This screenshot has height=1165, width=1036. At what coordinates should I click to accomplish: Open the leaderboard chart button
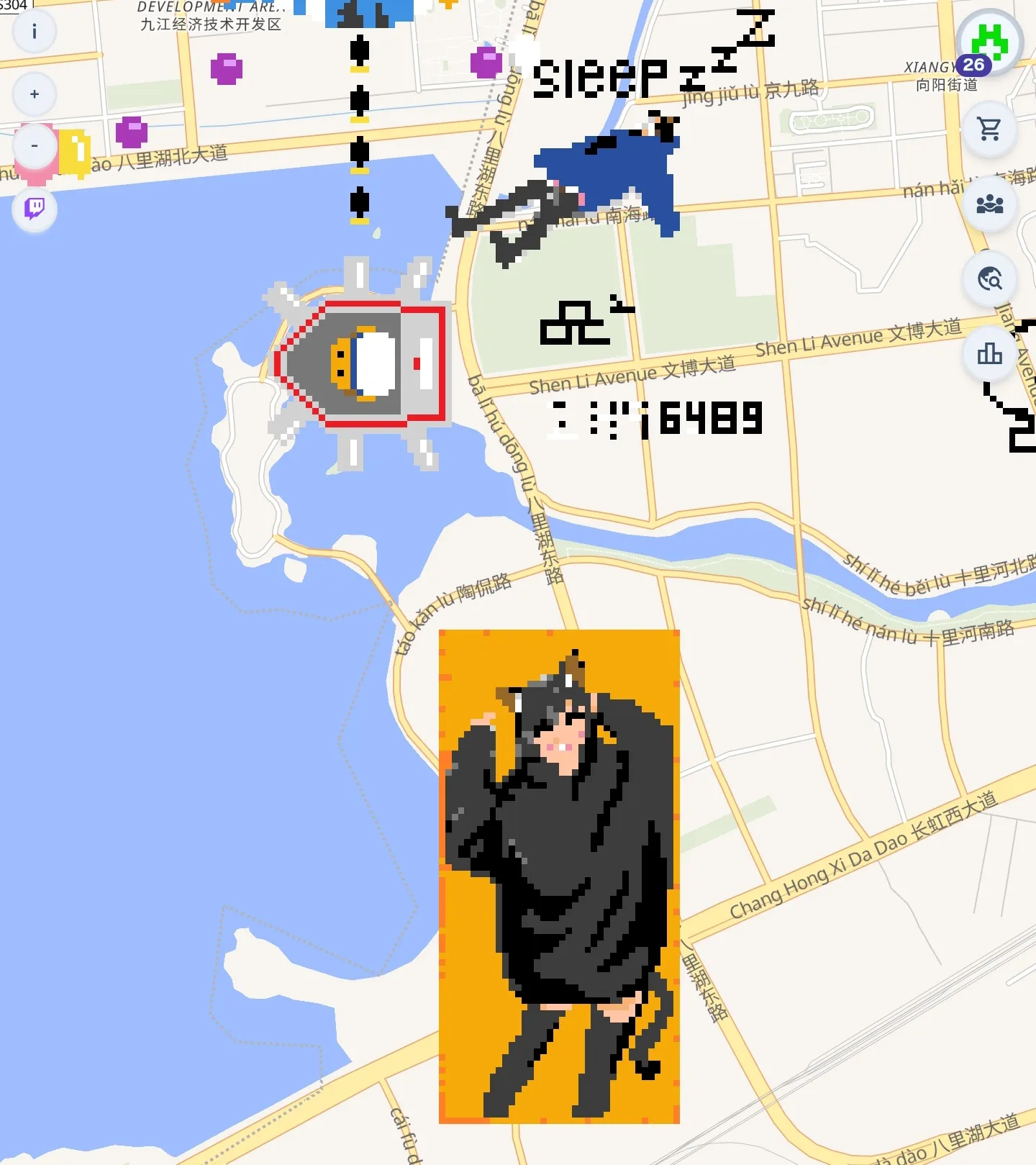[990, 353]
